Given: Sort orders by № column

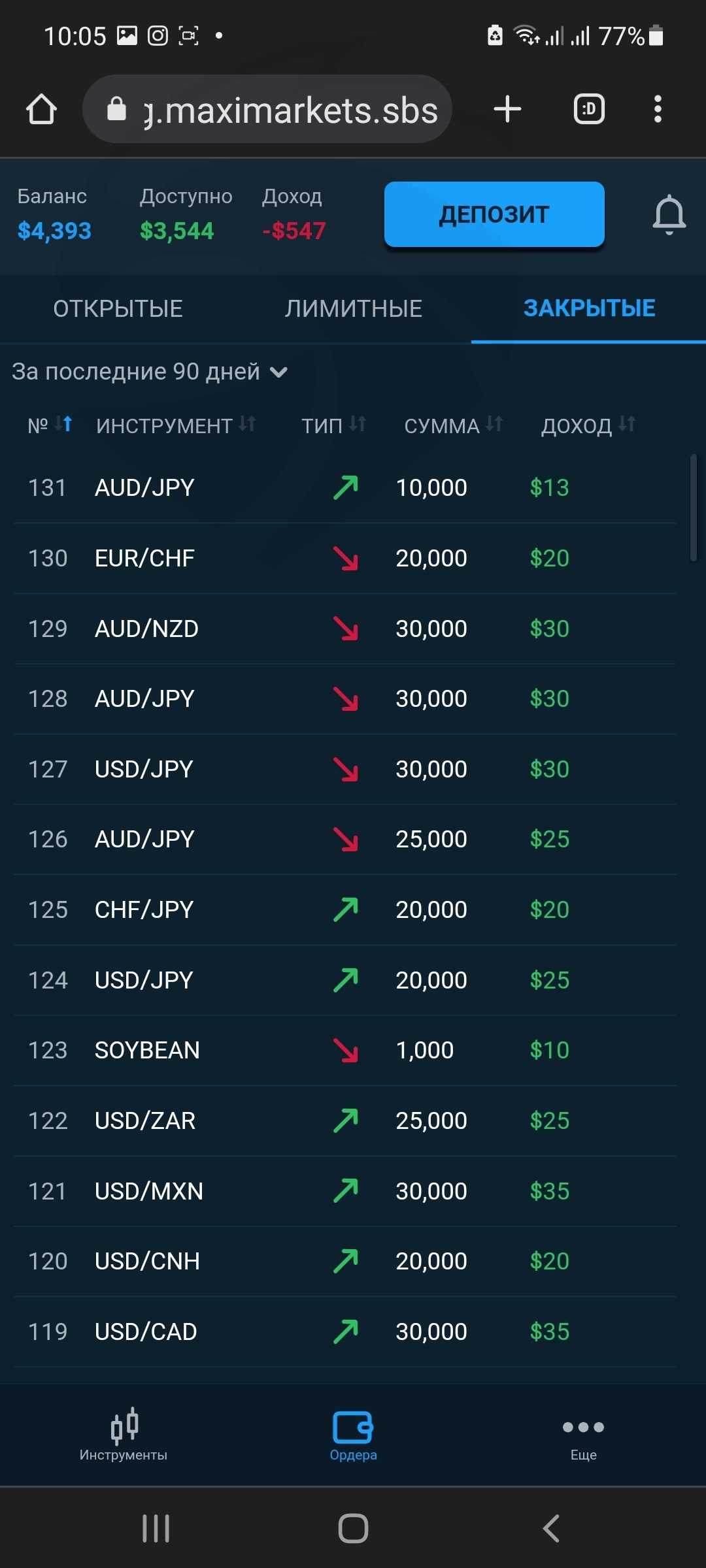Looking at the screenshot, I should tap(50, 425).
